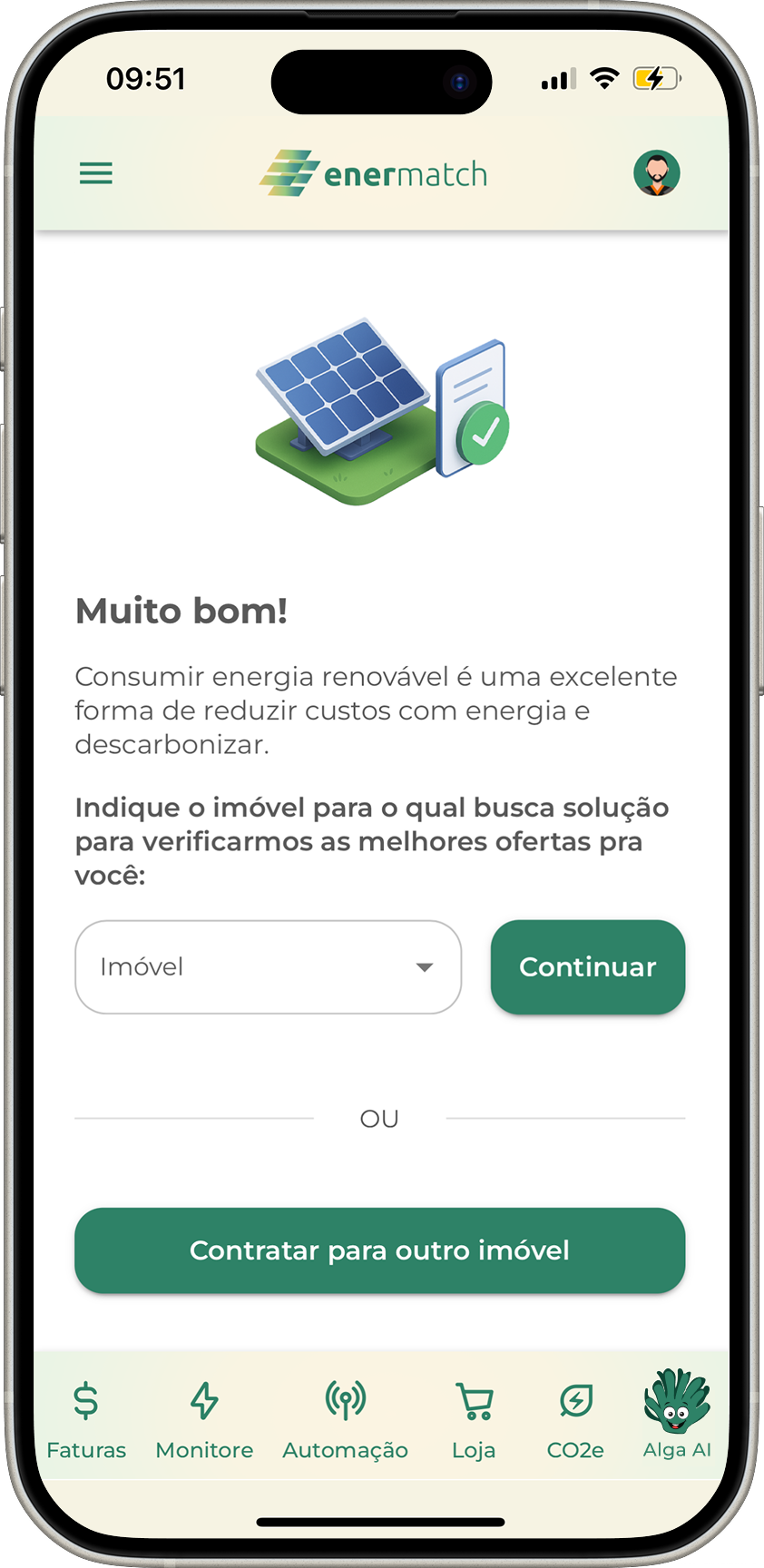The height and width of the screenshot is (1568, 764).
Task: Go to the Monitore tab
Action: pyautogui.click(x=204, y=1419)
